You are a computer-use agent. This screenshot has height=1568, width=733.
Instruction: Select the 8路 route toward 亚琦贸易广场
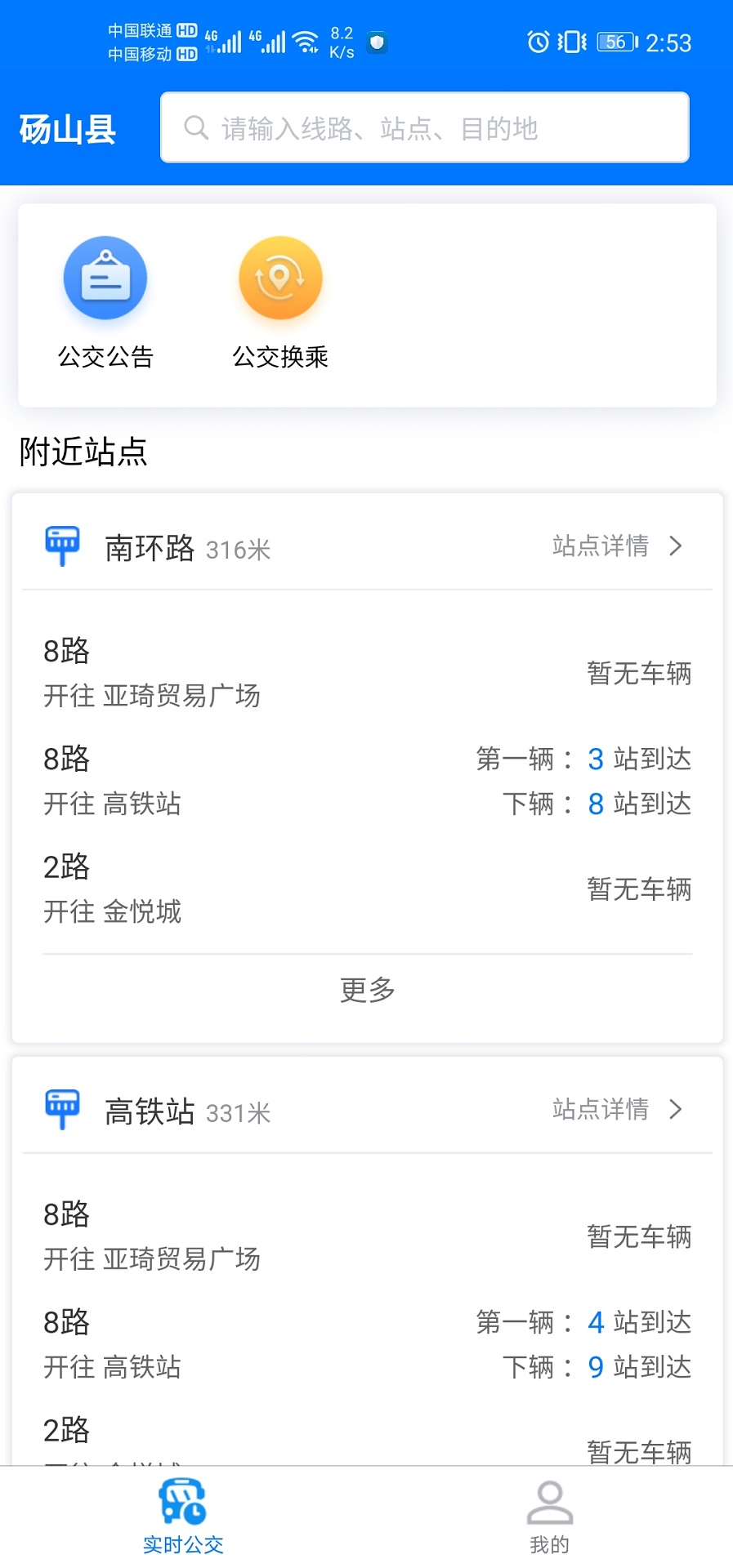point(151,671)
